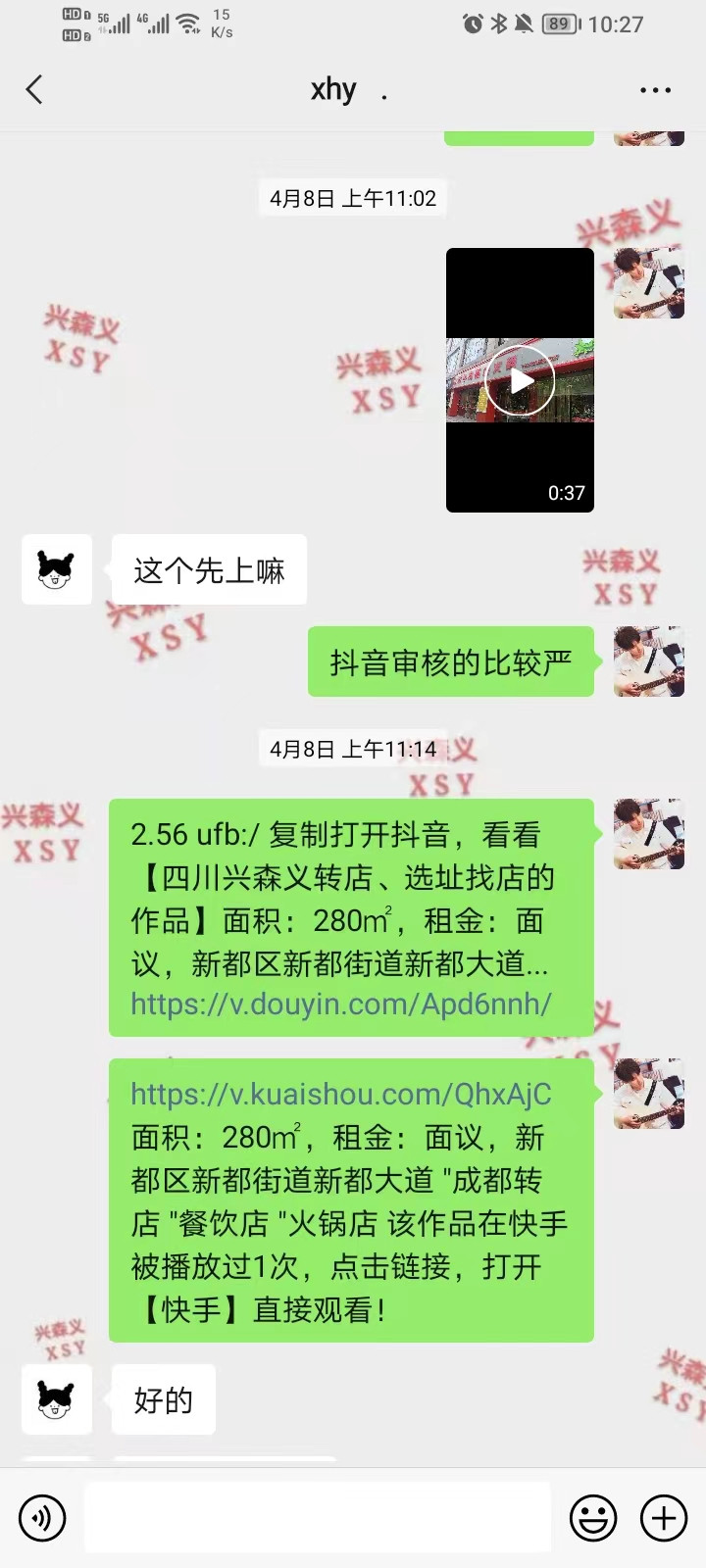Image resolution: width=706 pixels, height=1568 pixels.
Task: Open the v.kuaishou.com link
Action: pos(341,1094)
